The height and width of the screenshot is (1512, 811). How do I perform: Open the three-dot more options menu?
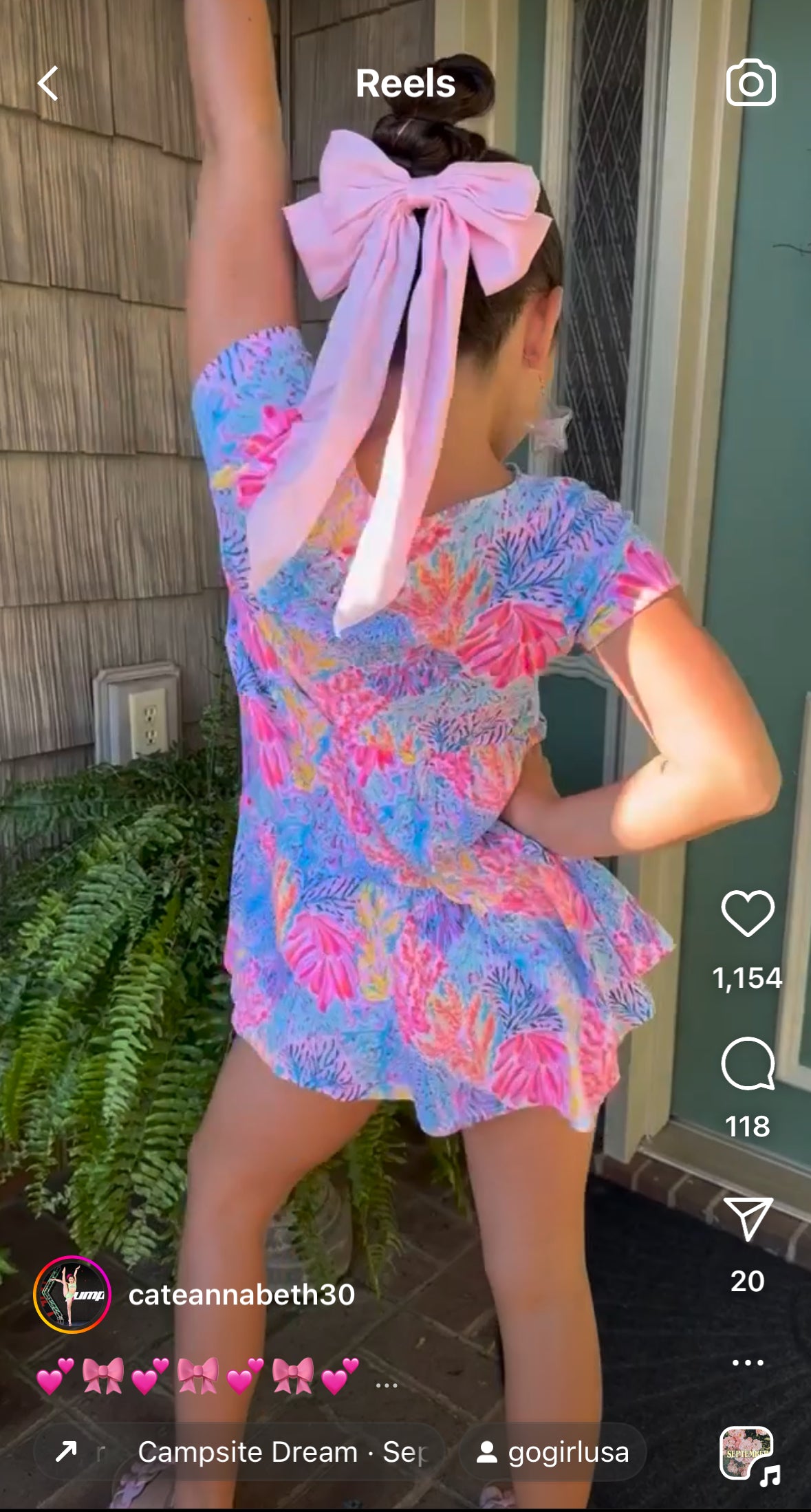[748, 1362]
